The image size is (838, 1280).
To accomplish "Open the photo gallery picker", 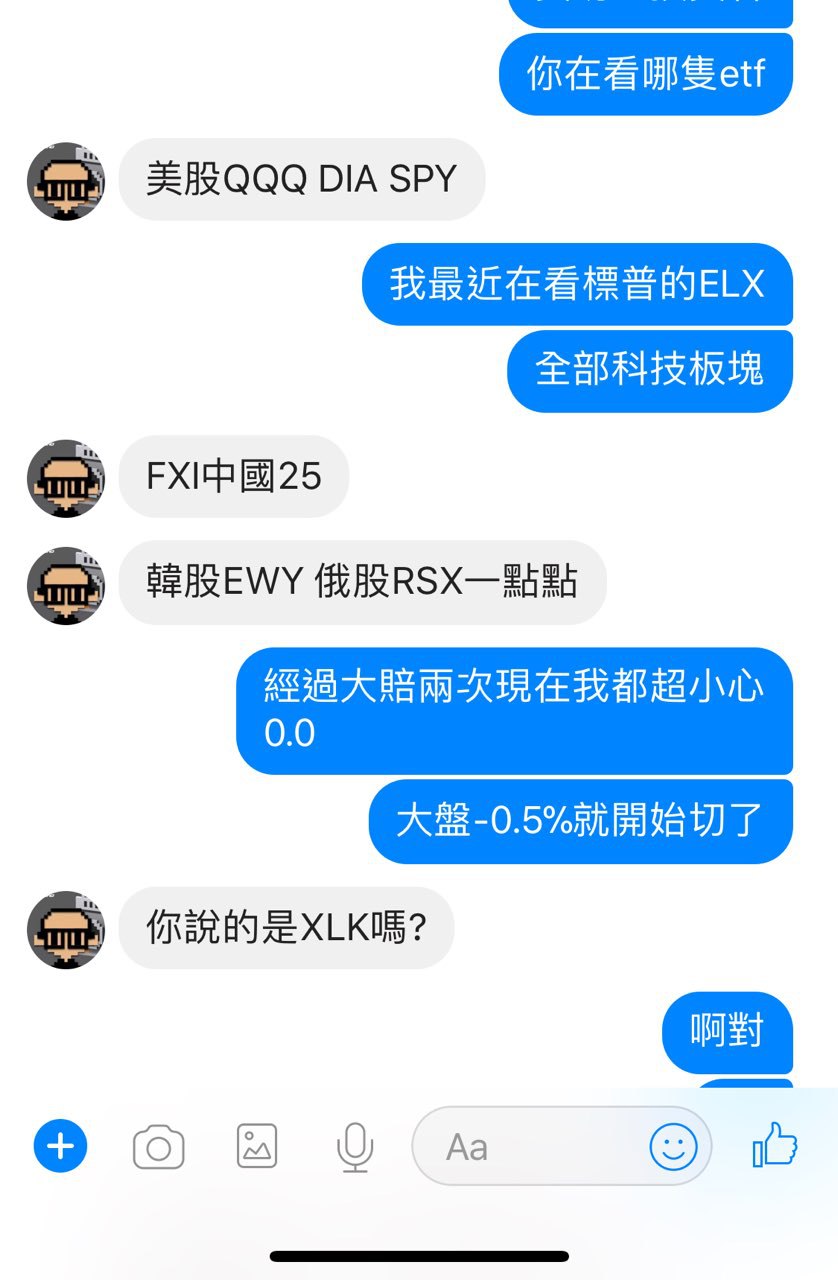I will click(257, 1146).
